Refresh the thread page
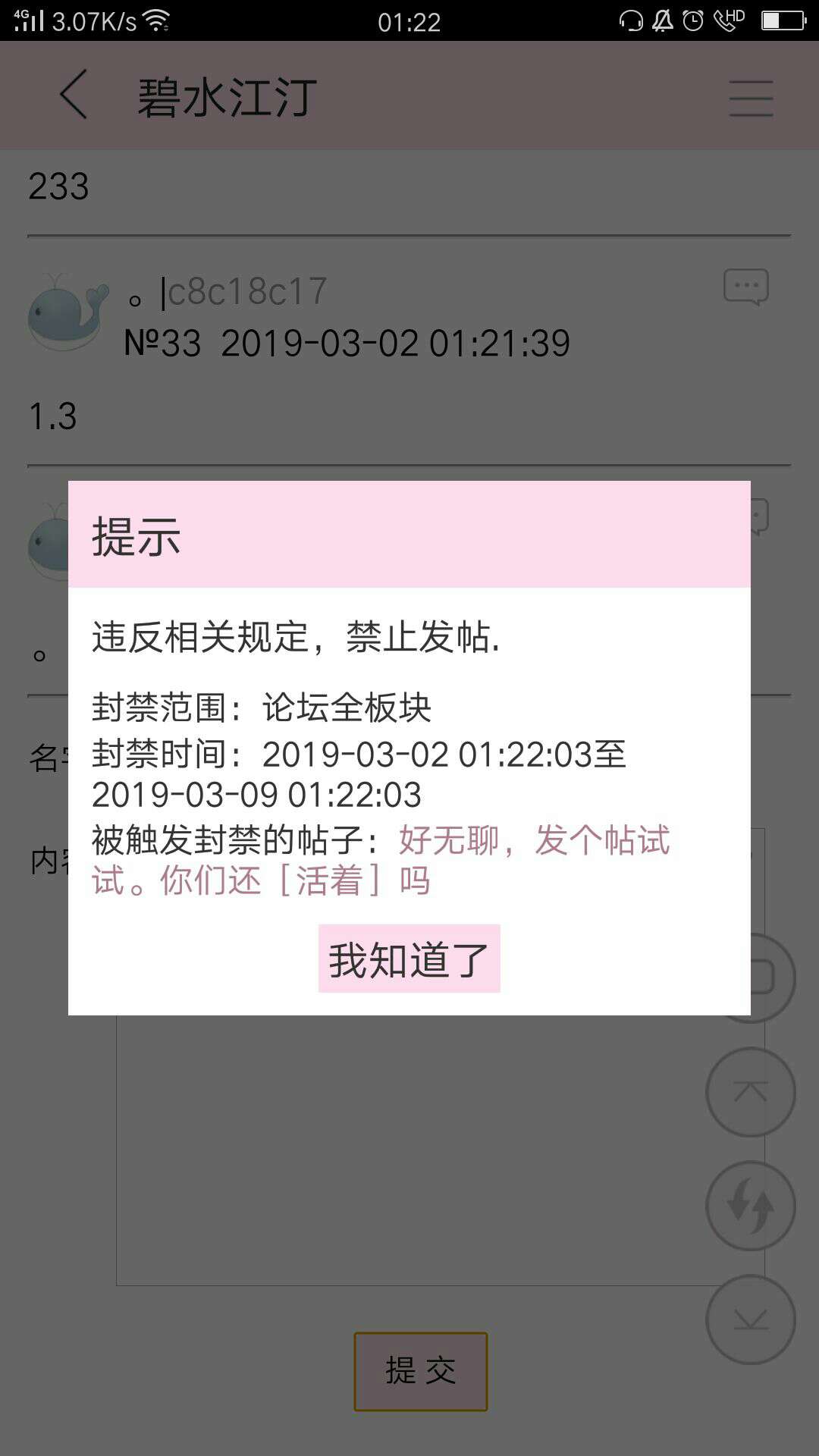 tap(751, 1206)
